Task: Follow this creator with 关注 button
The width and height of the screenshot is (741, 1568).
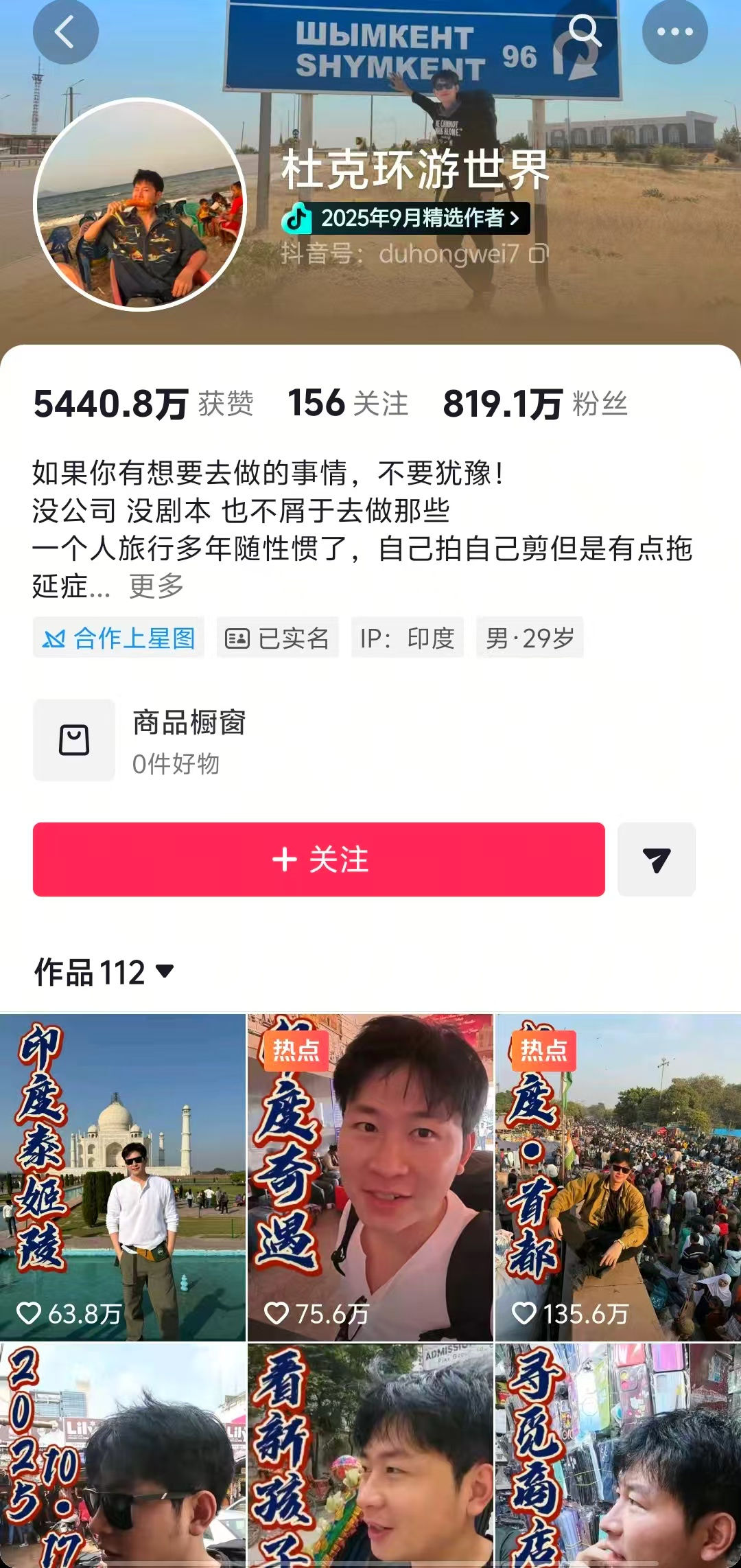Action: tap(319, 859)
